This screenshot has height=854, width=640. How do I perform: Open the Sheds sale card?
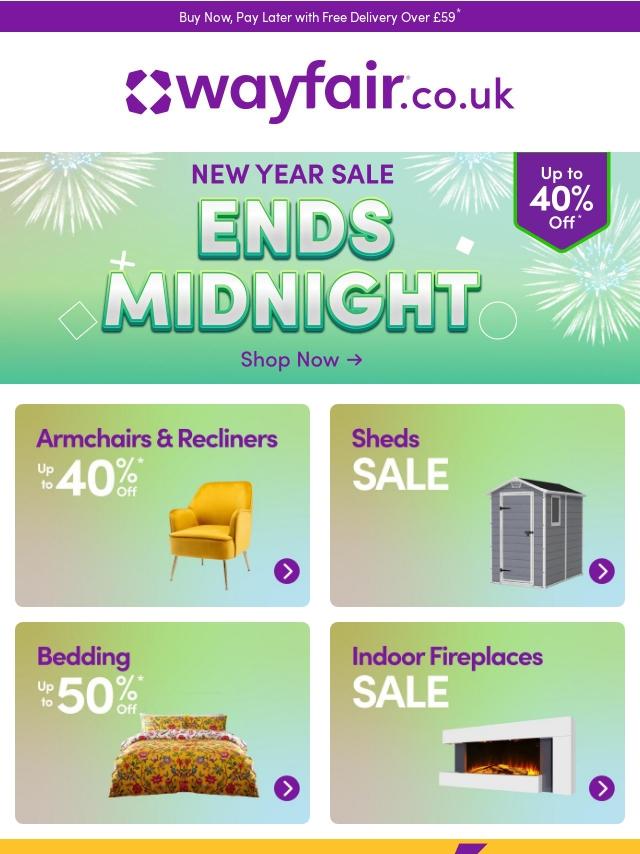477,505
